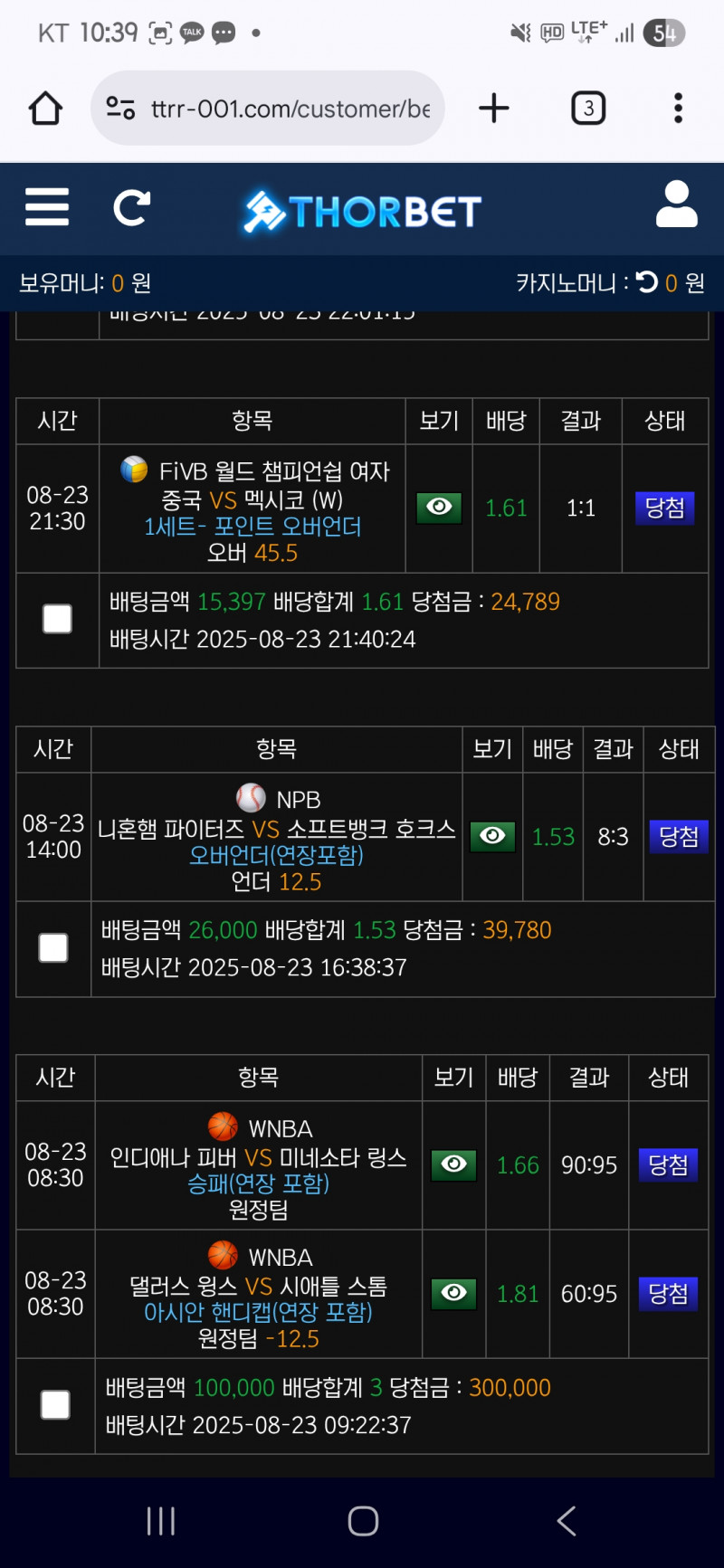This screenshot has width=724, height=1568.
Task: View details of the Dallas Wings vs Seattle Storm bet
Action: pyautogui.click(x=453, y=1293)
